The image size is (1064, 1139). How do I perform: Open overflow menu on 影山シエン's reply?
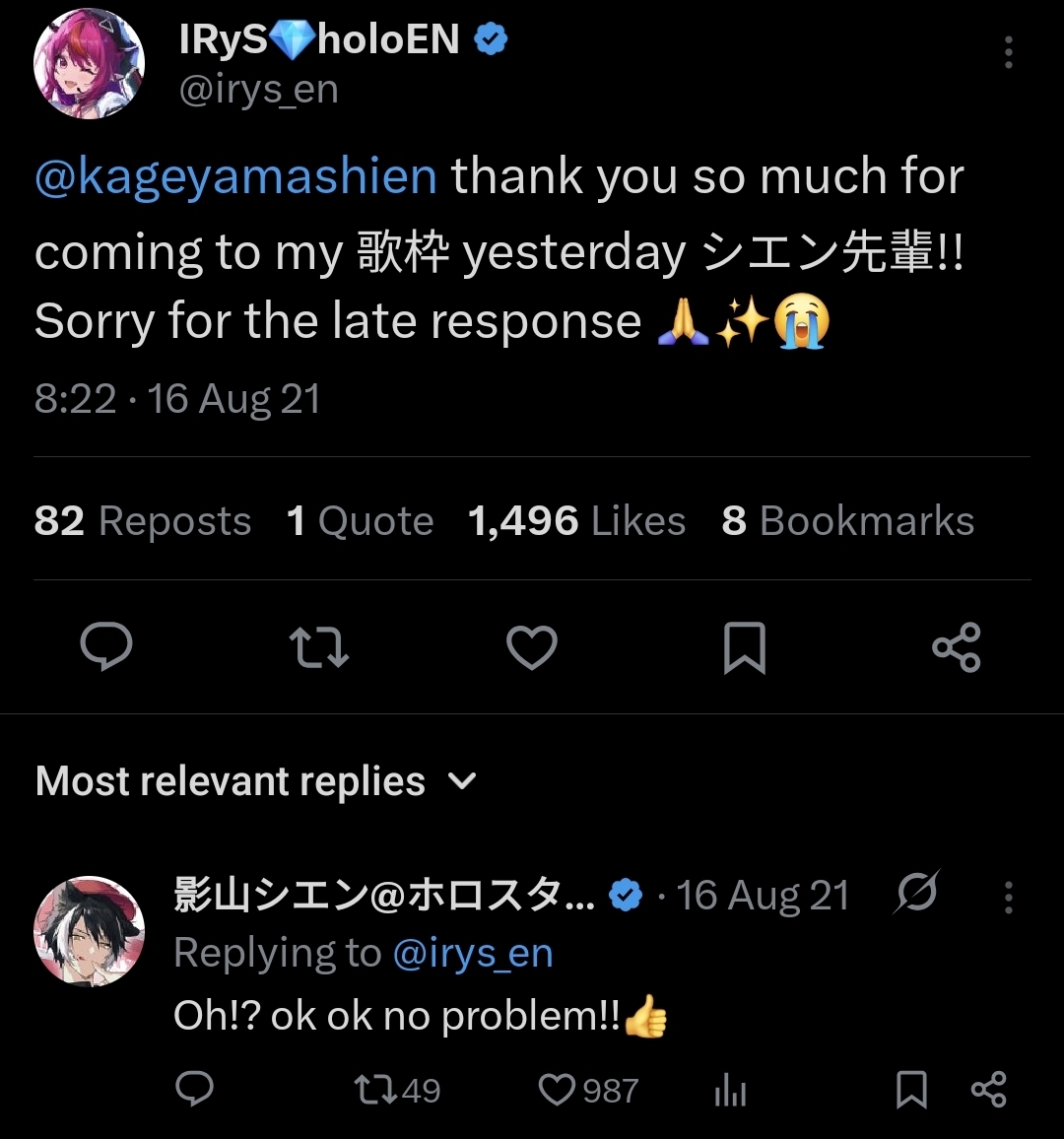click(x=1008, y=898)
